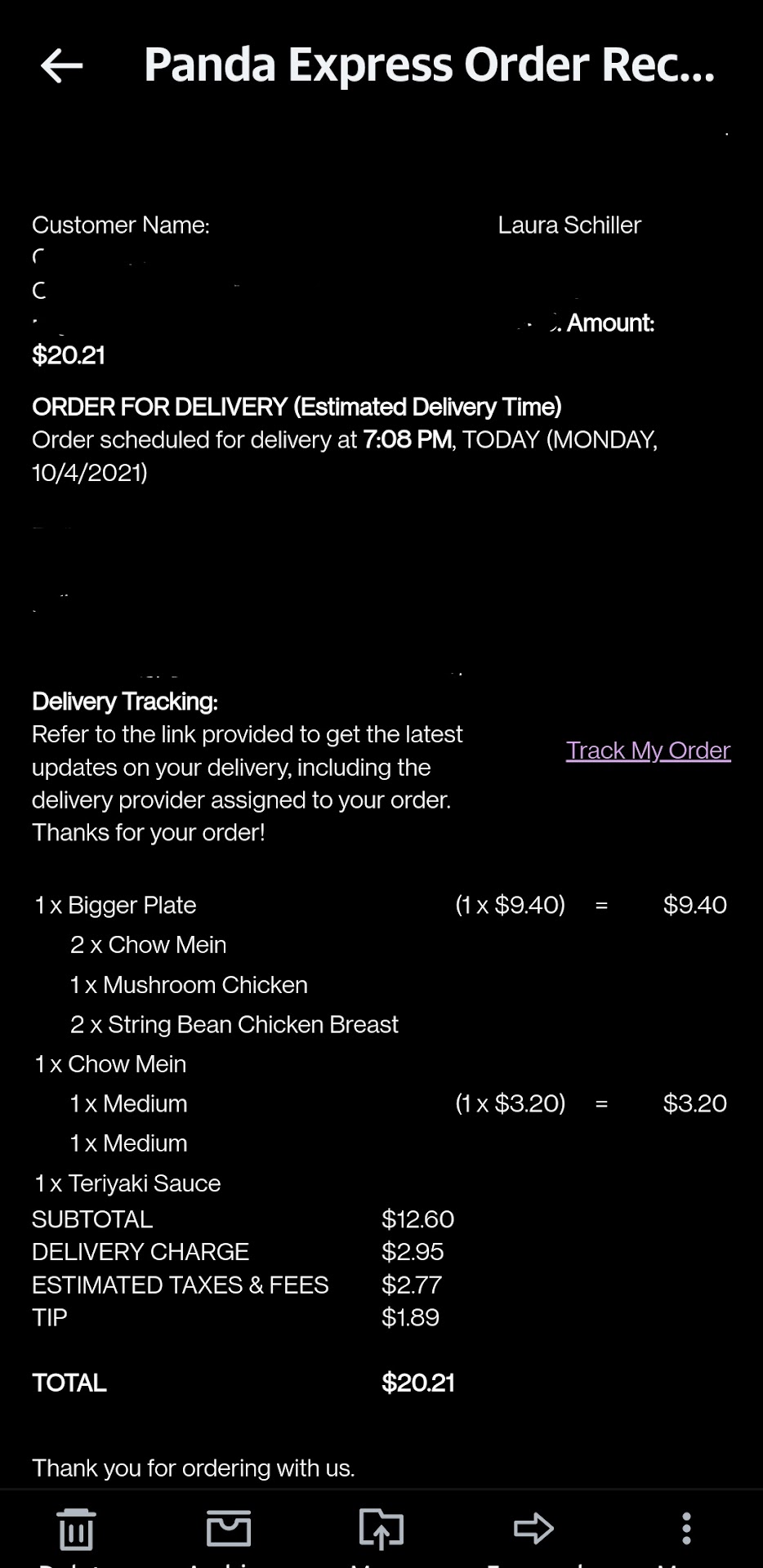Viewport: 763px width, 1568px height.
Task: Delete this email with trash icon
Action: pos(76,1529)
